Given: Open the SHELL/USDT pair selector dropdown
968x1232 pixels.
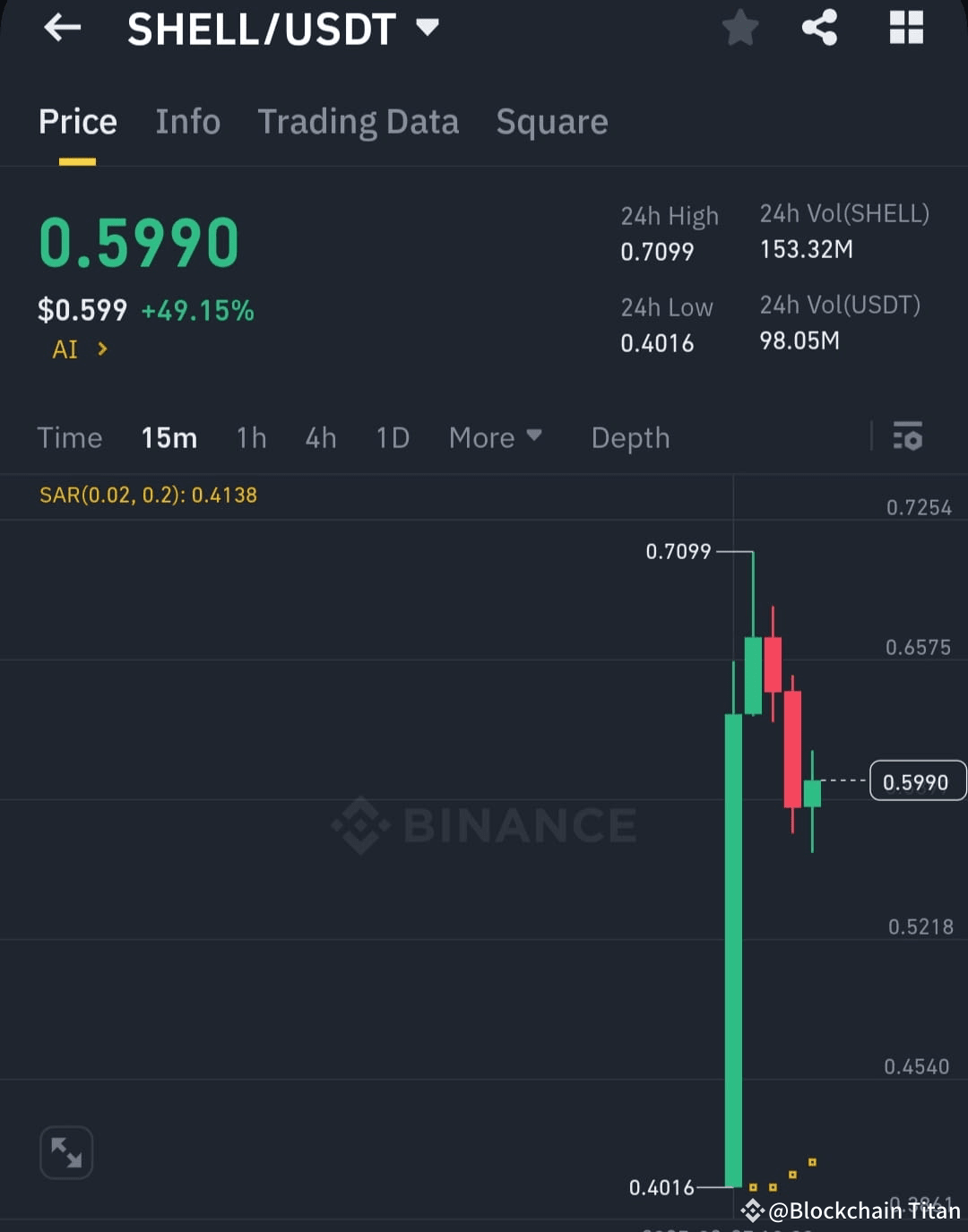Looking at the screenshot, I should tap(428, 28).
